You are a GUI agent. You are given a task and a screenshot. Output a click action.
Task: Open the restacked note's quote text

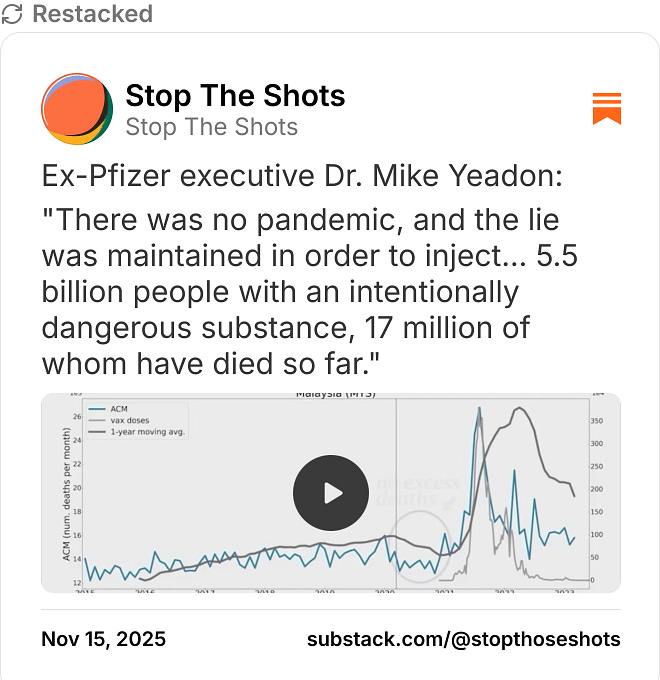click(310, 272)
